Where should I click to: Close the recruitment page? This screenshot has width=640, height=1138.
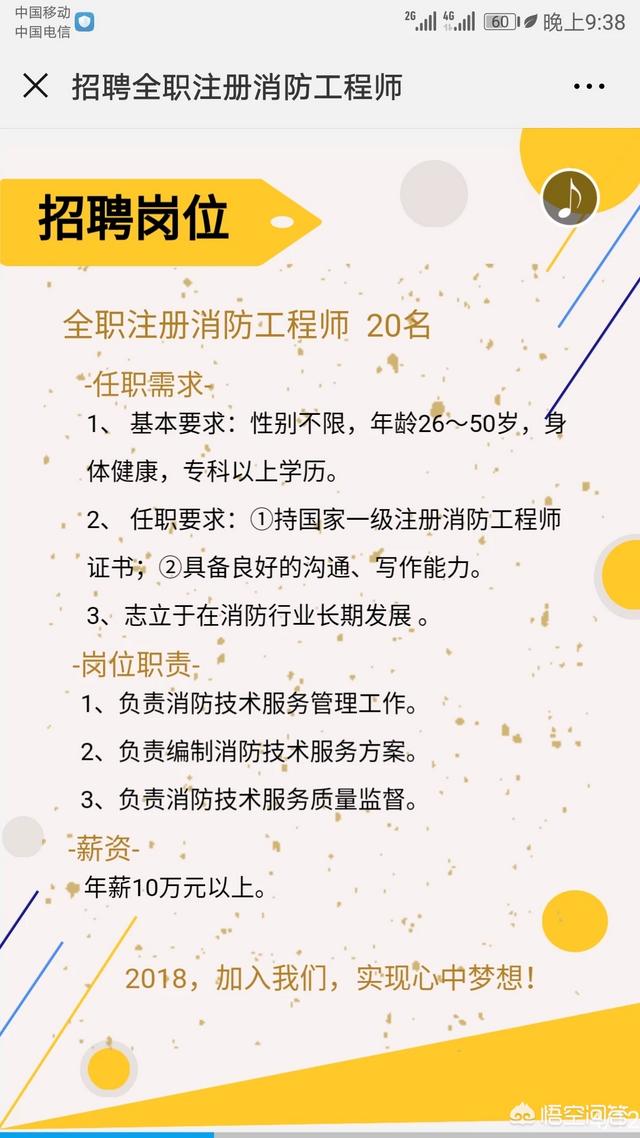click(x=35, y=86)
